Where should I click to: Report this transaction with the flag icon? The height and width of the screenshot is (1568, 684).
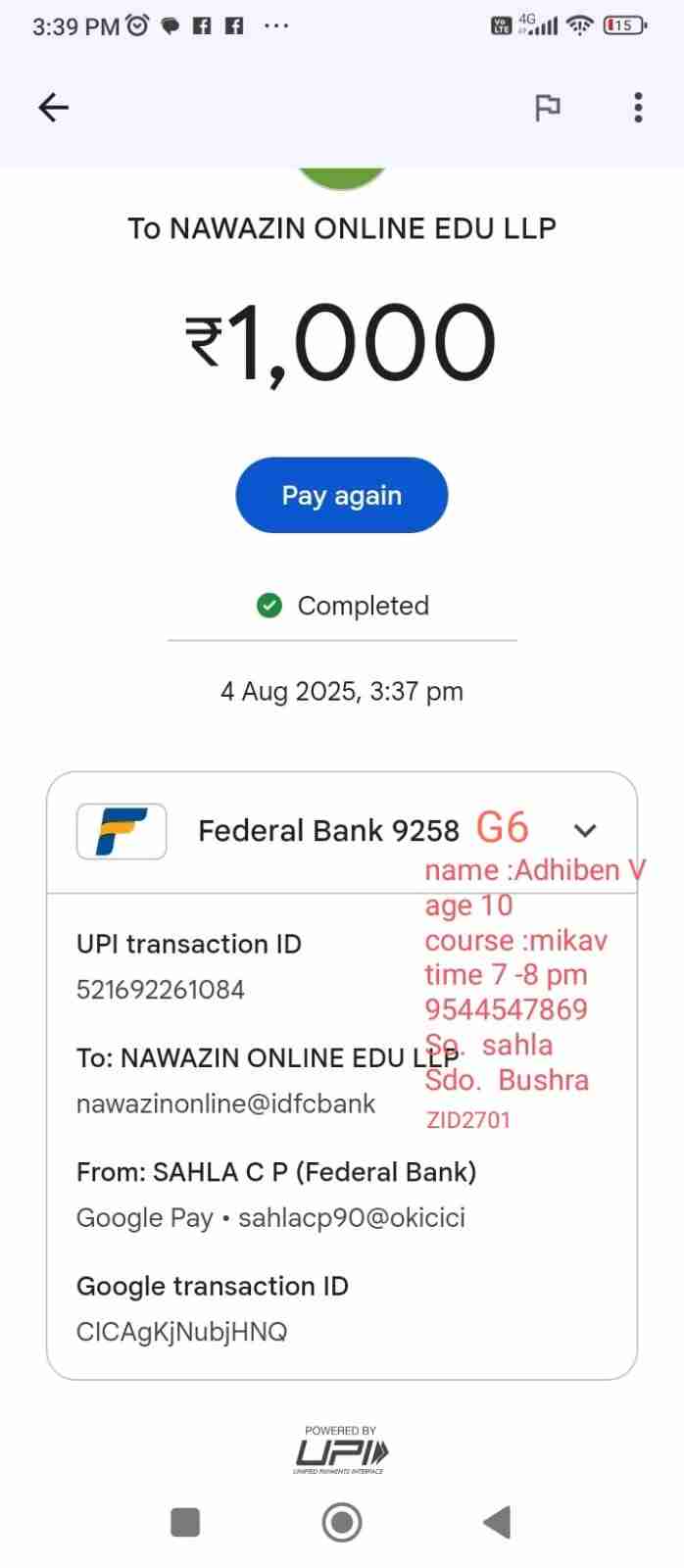pyautogui.click(x=547, y=107)
